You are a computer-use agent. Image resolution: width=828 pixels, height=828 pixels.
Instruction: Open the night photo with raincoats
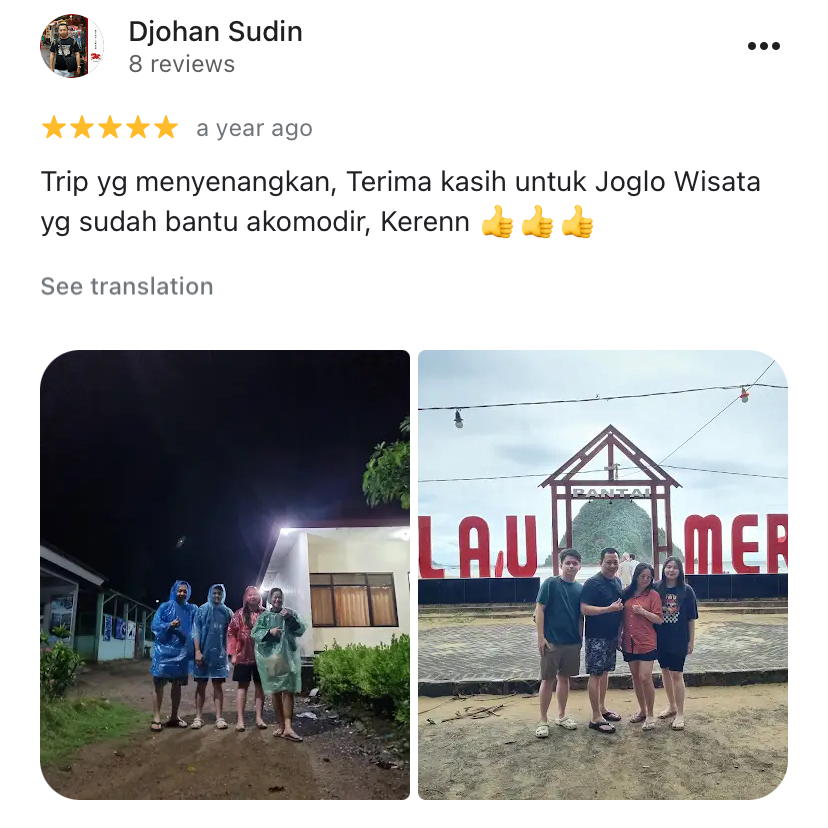point(225,574)
